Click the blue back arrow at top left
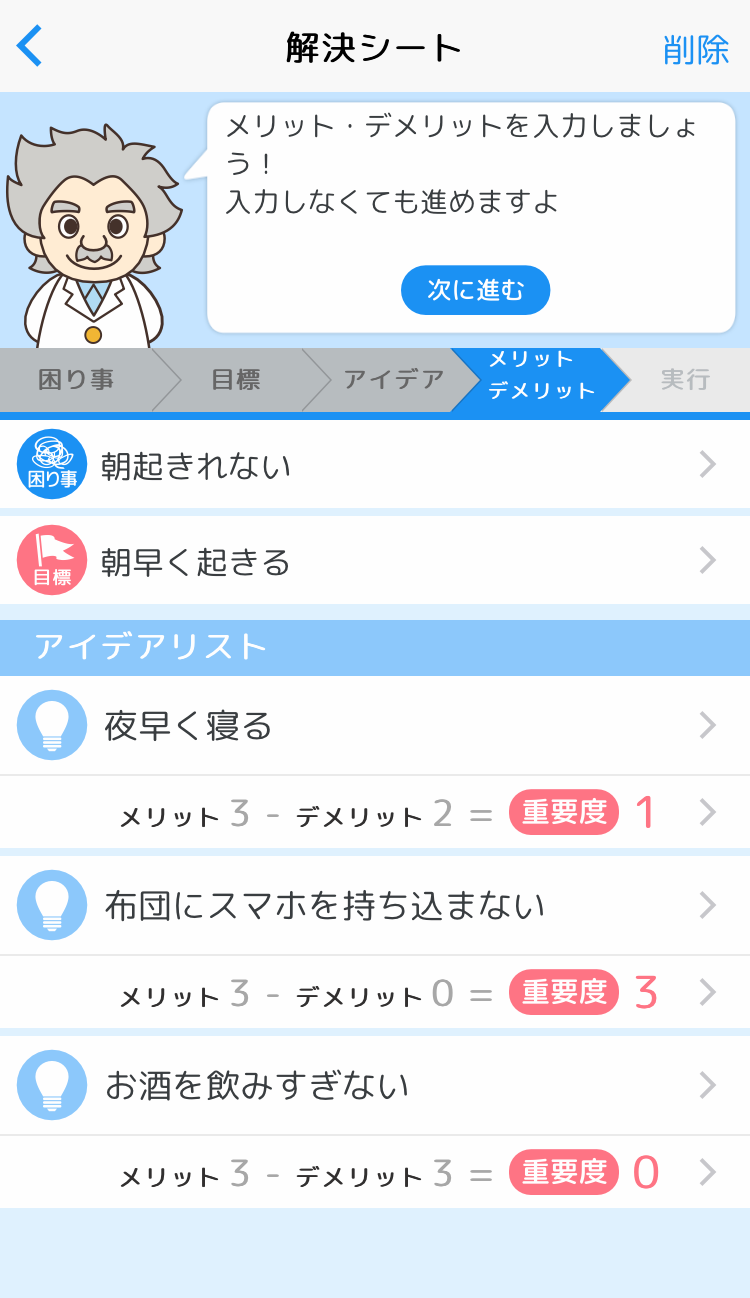The width and height of the screenshot is (750, 1298). [28, 46]
